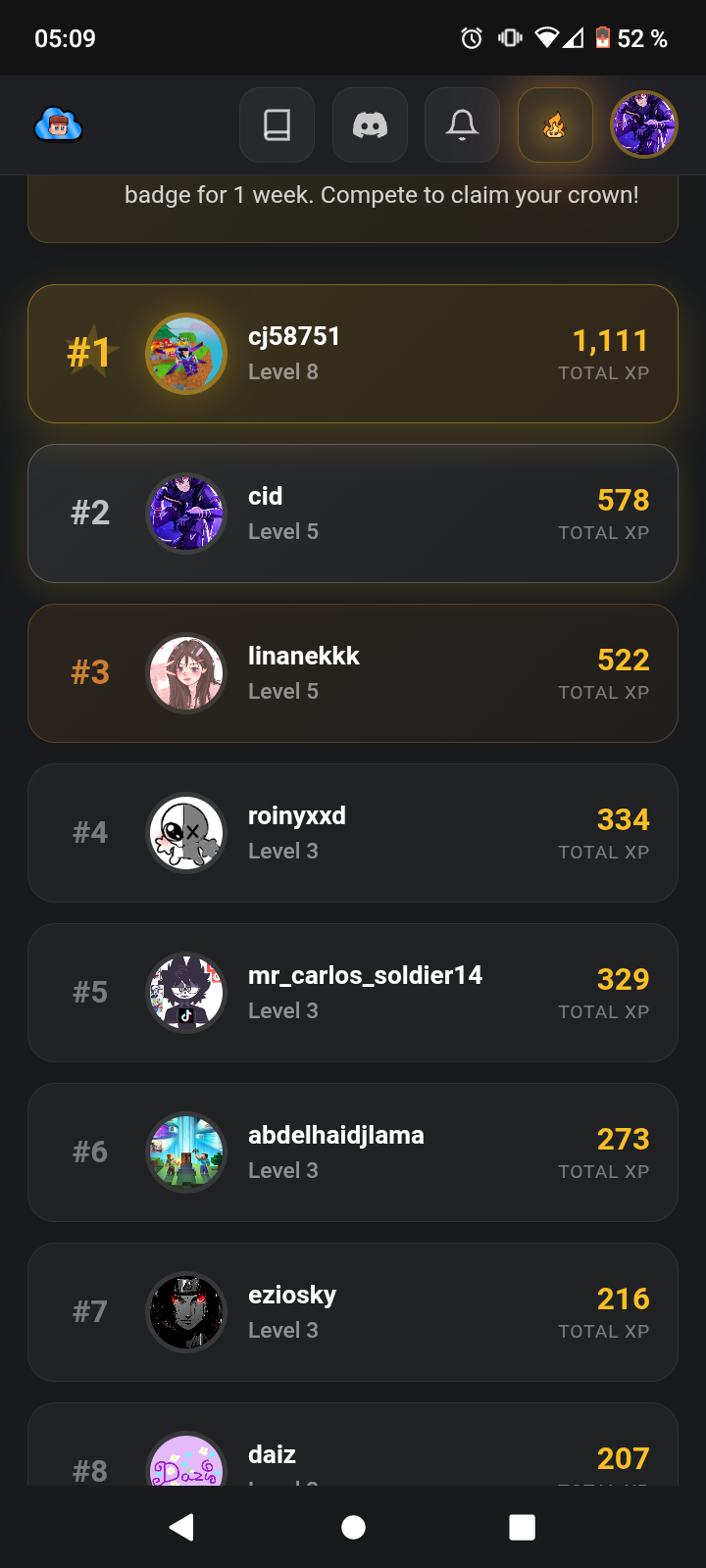Tap the flame leaderboard icon

pos(555,125)
